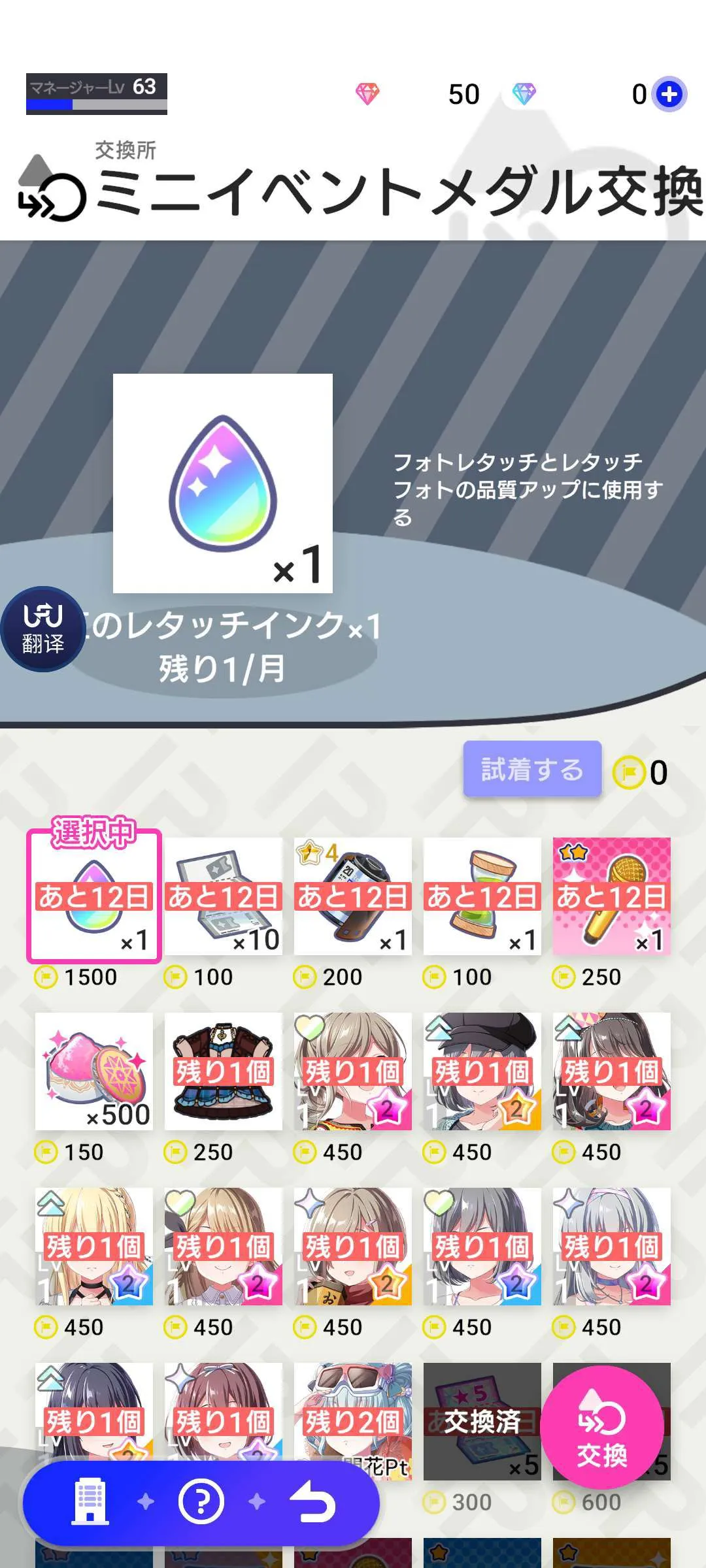The width and height of the screenshot is (706, 1568).
Task: Open the already exchanged ★5 item costing 300
Action: pyautogui.click(x=482, y=1422)
